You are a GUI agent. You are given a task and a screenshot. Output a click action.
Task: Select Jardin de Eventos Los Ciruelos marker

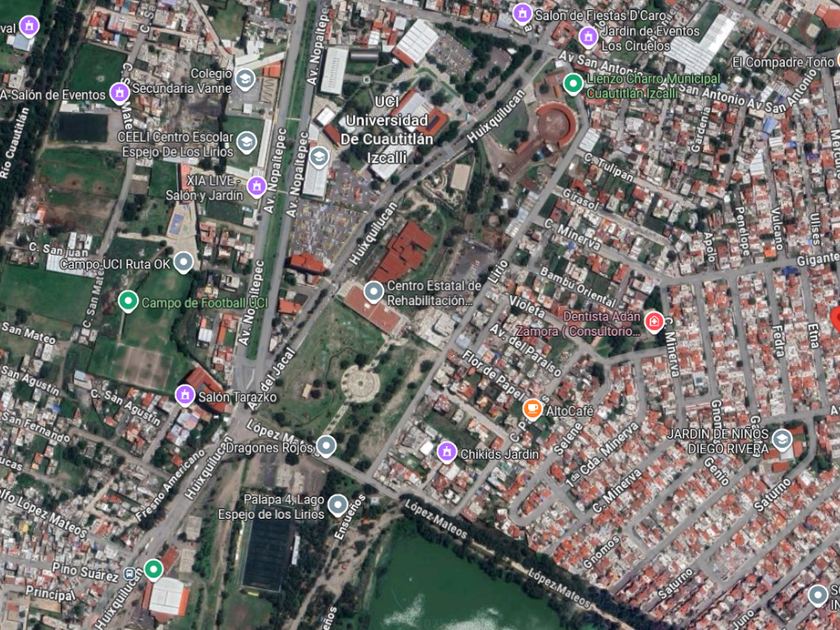[x=588, y=37]
